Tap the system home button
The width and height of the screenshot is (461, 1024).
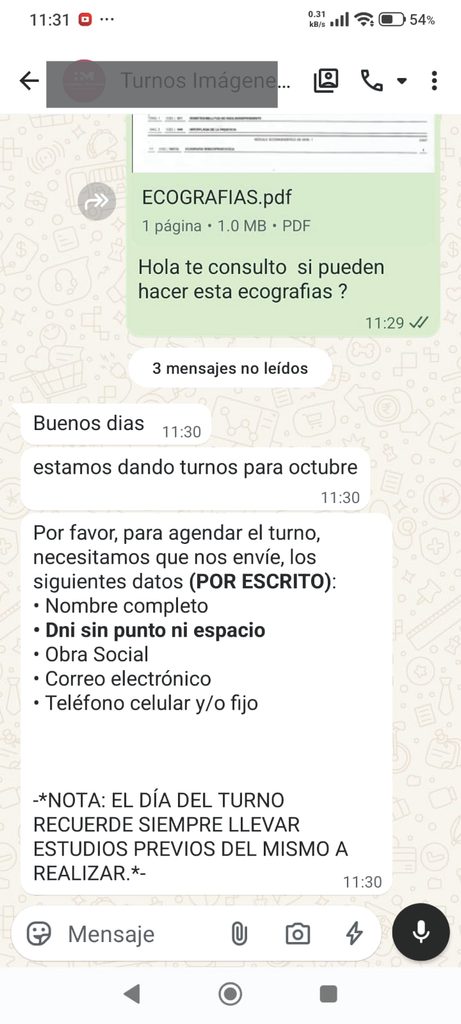click(230, 995)
